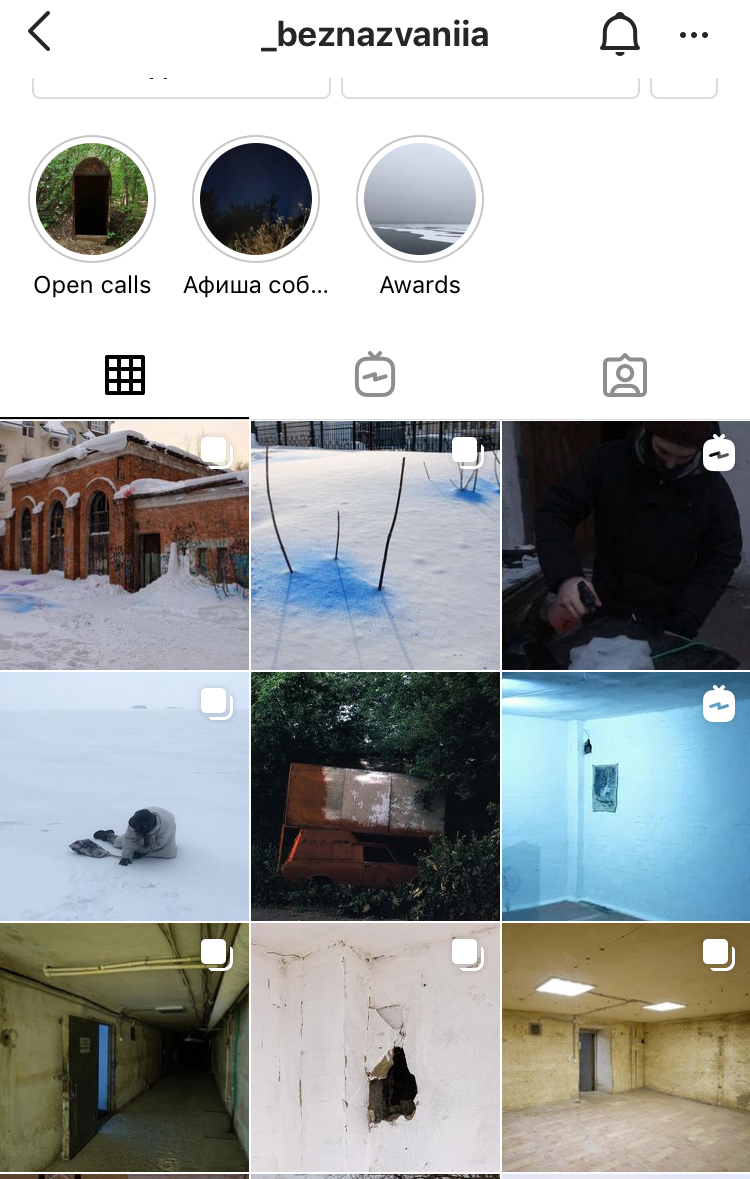Open the hole in white wall post
The width and height of the screenshot is (750, 1179).
pyautogui.click(x=375, y=1047)
